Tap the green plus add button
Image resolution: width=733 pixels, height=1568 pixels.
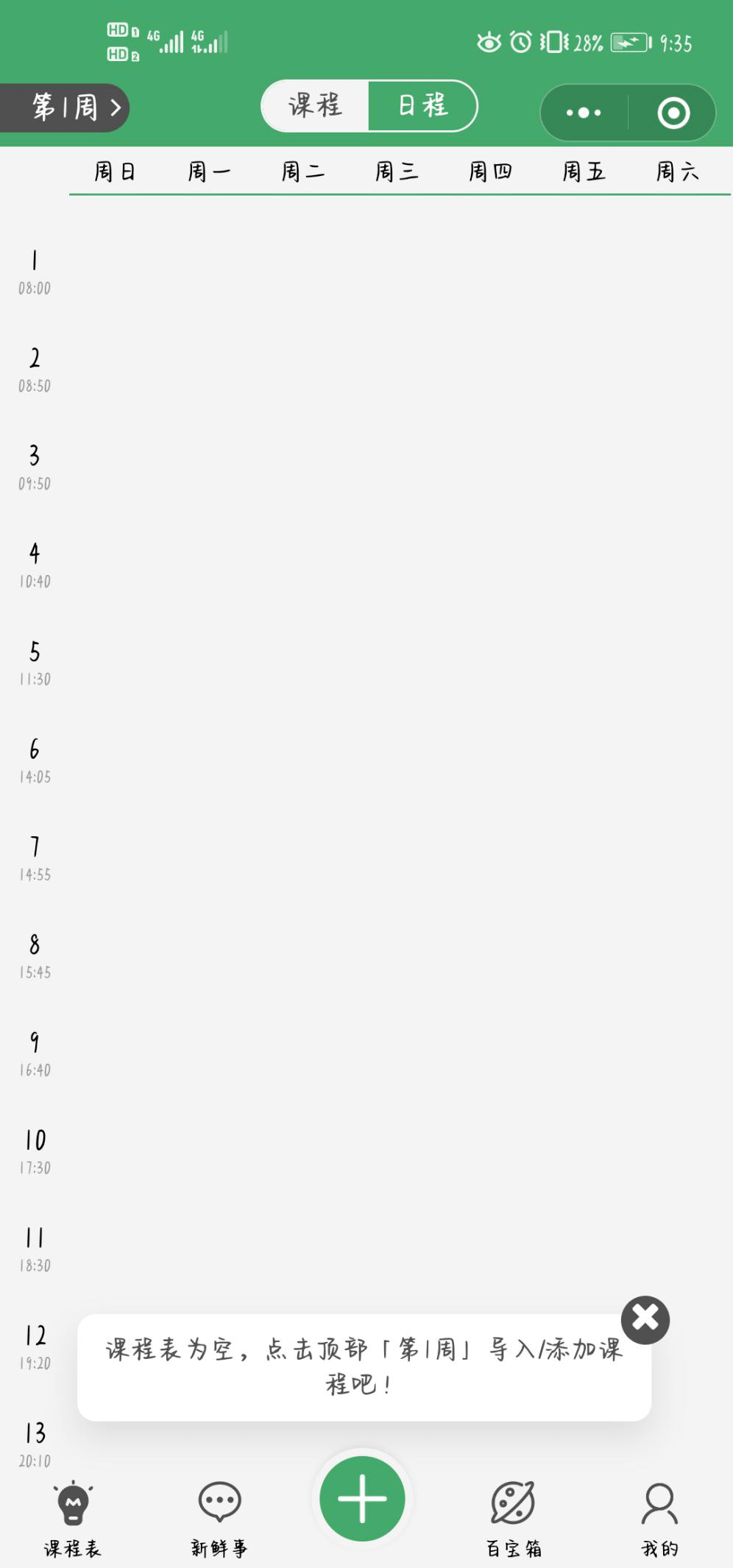362,1498
